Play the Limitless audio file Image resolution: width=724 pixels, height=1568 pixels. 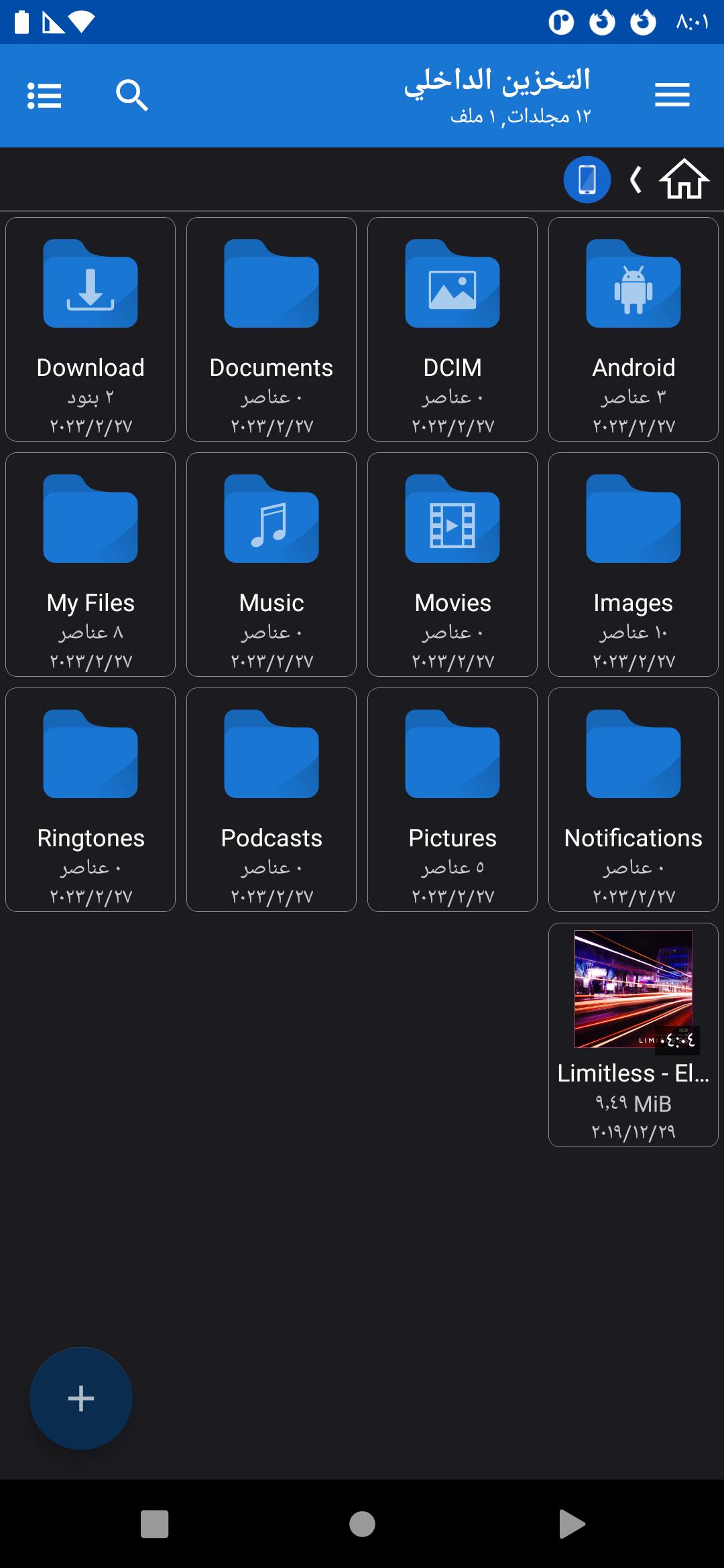pos(633,1035)
